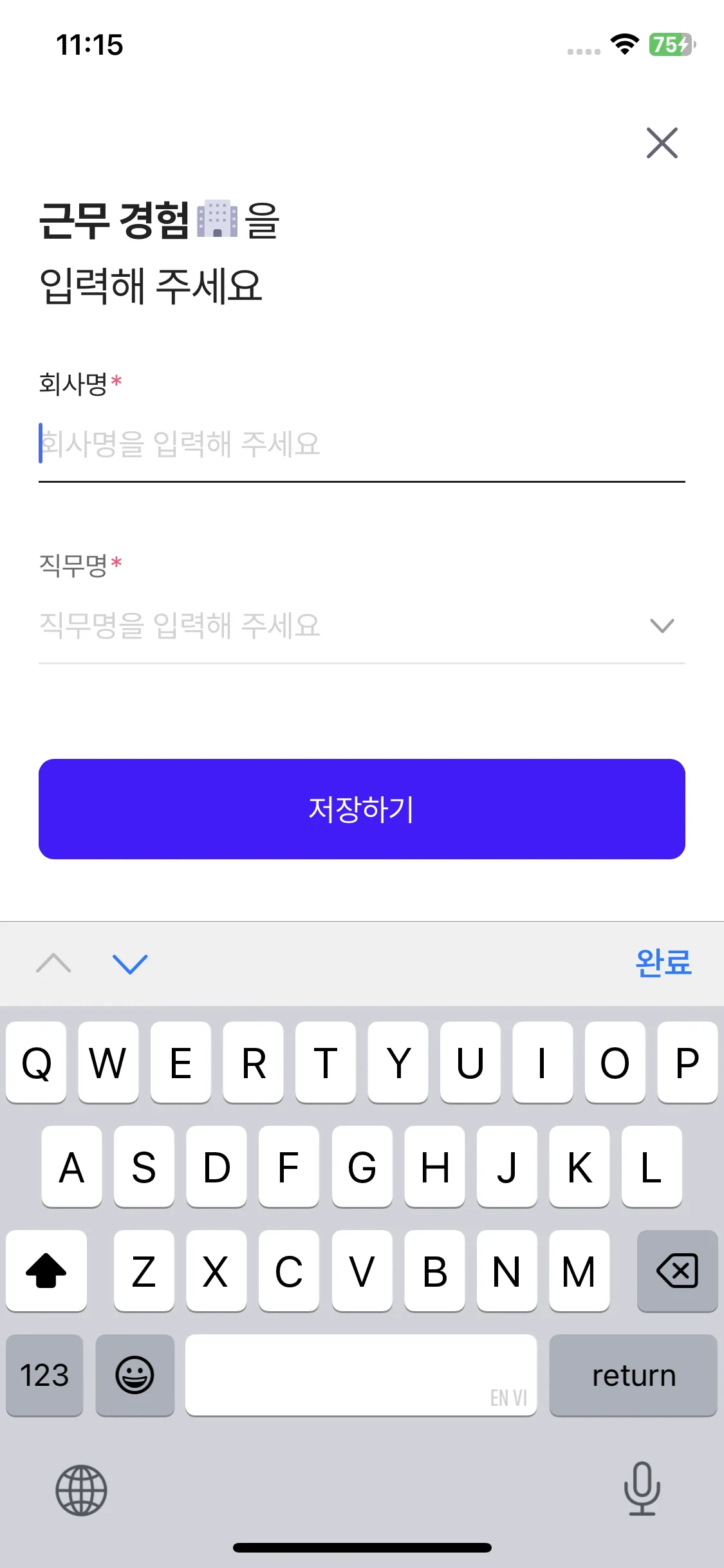Open the emoji keyboard
This screenshot has width=724, height=1568.
(x=135, y=1376)
